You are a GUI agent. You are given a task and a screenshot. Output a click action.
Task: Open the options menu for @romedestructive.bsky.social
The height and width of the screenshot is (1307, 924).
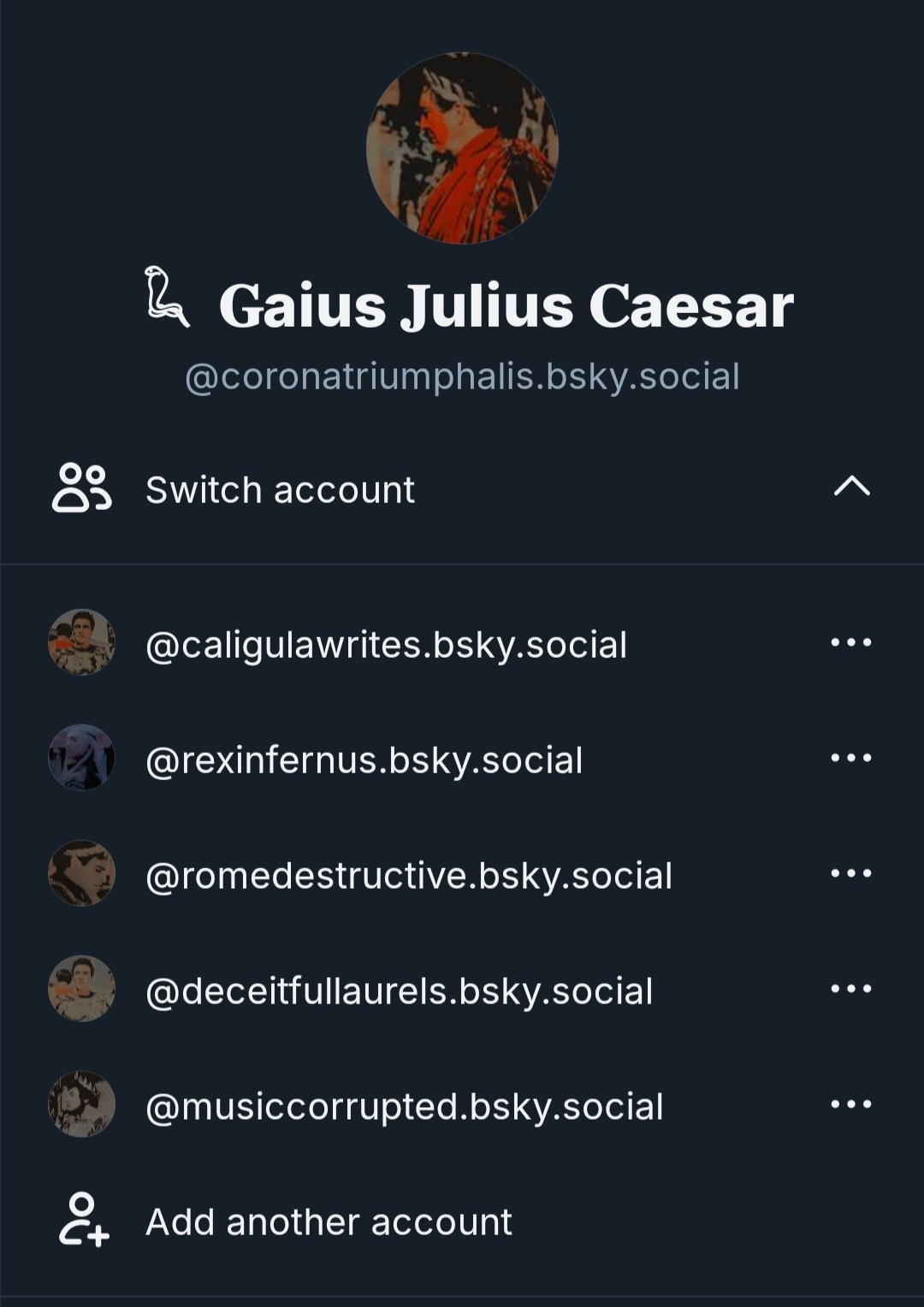pyautogui.click(x=850, y=873)
